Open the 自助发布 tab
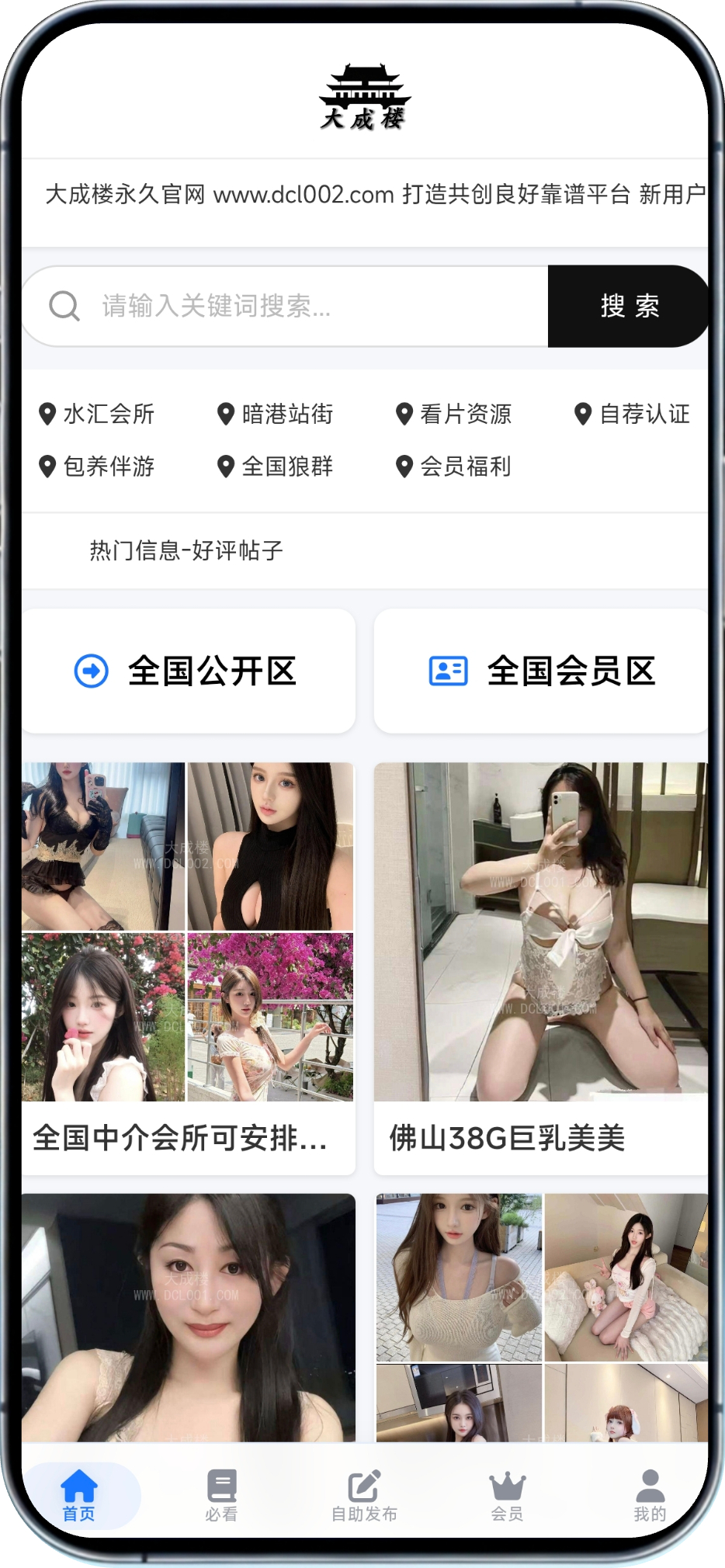Image resolution: width=725 pixels, height=1568 pixels. click(x=364, y=1495)
